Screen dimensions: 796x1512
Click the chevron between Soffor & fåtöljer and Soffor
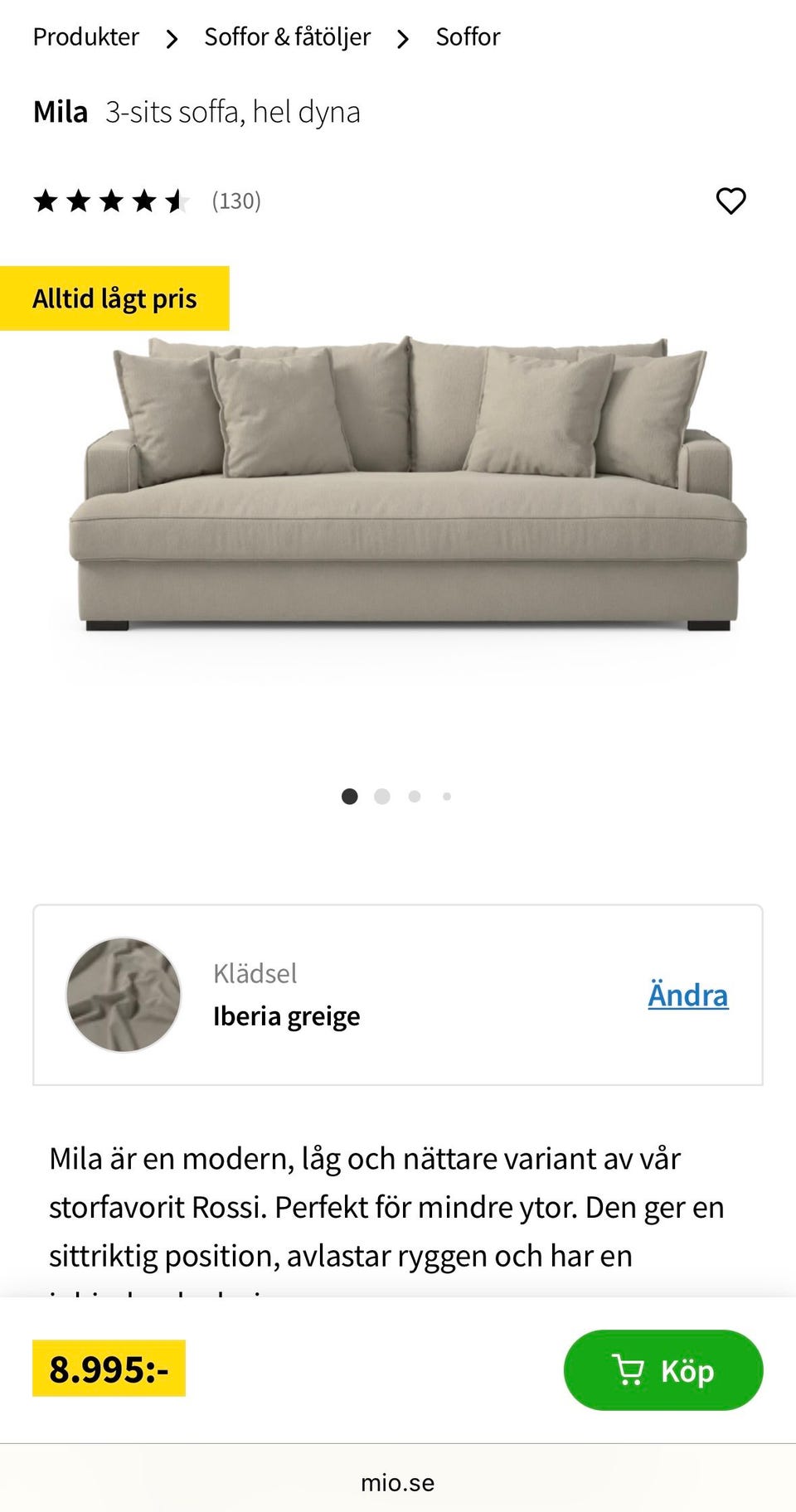click(x=403, y=36)
